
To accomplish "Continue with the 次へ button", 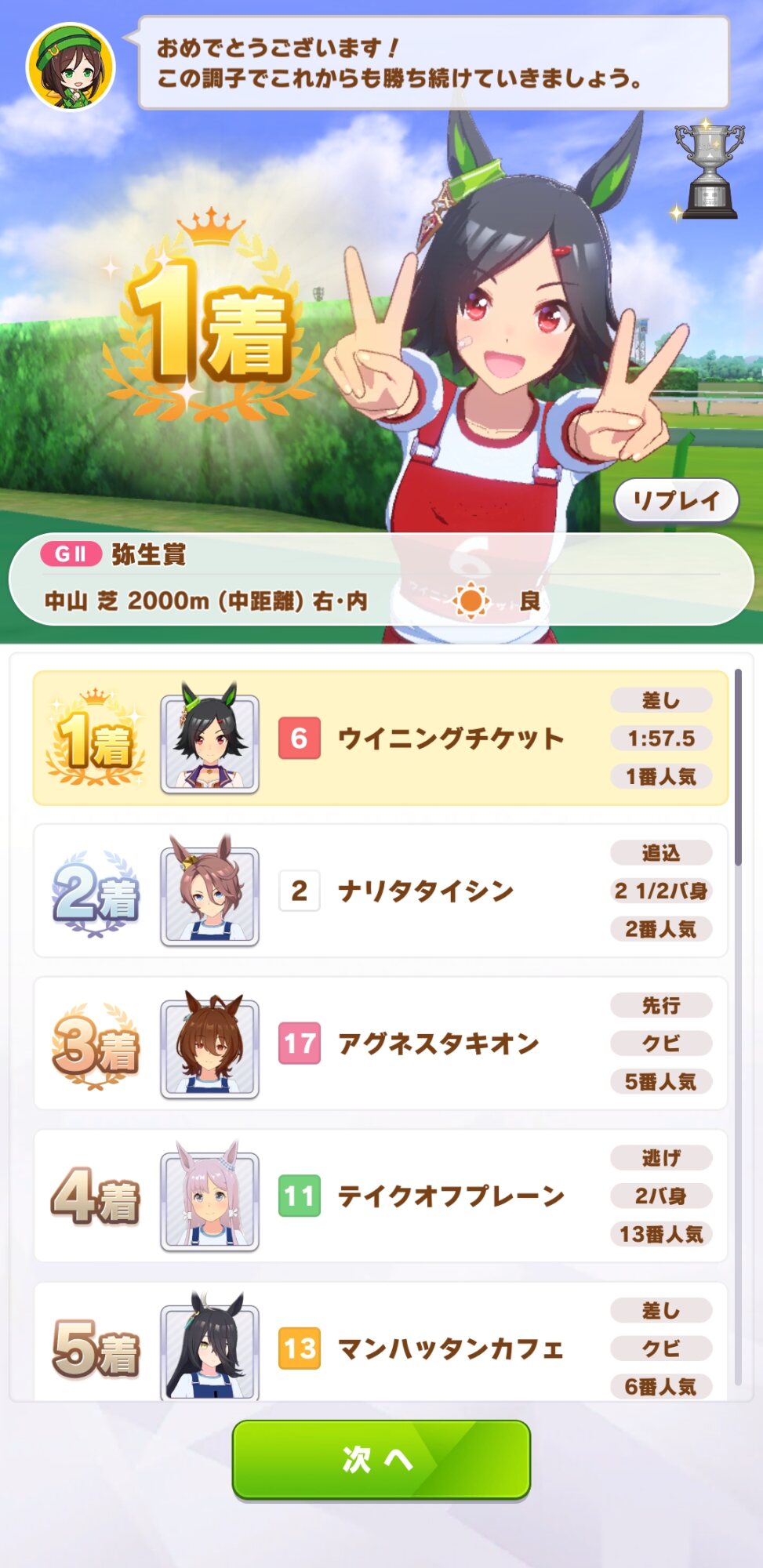I will pyautogui.click(x=381, y=1459).
